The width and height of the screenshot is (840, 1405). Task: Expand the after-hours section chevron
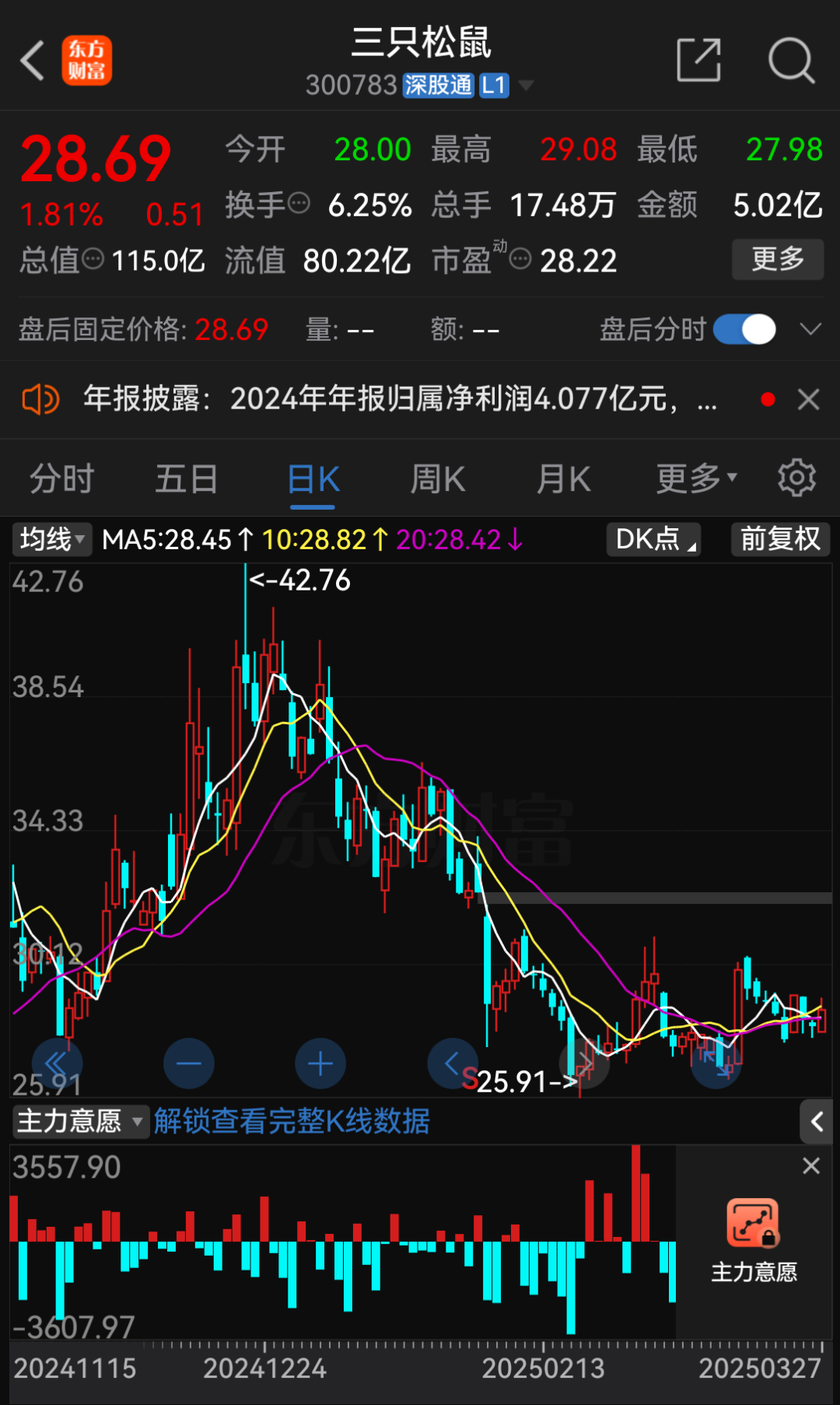pos(810,330)
